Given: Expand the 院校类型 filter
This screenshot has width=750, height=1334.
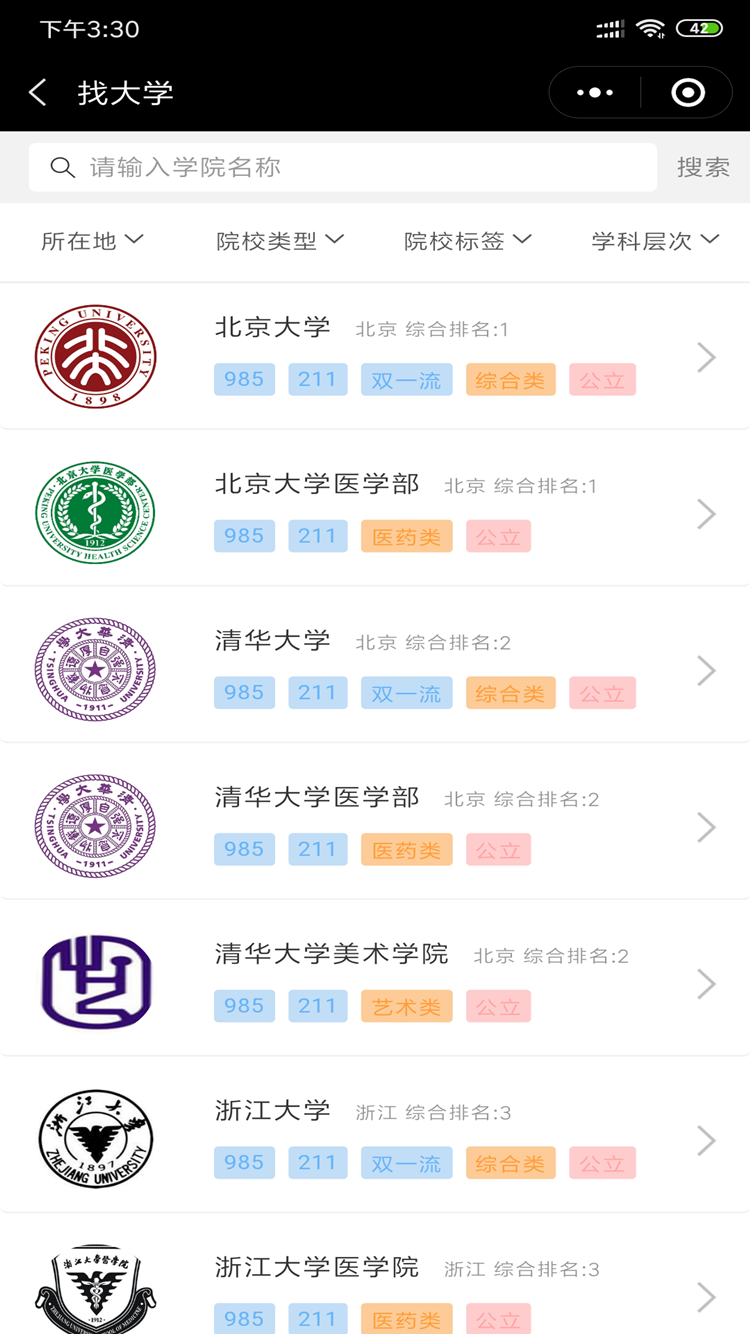Looking at the screenshot, I should (x=281, y=240).
